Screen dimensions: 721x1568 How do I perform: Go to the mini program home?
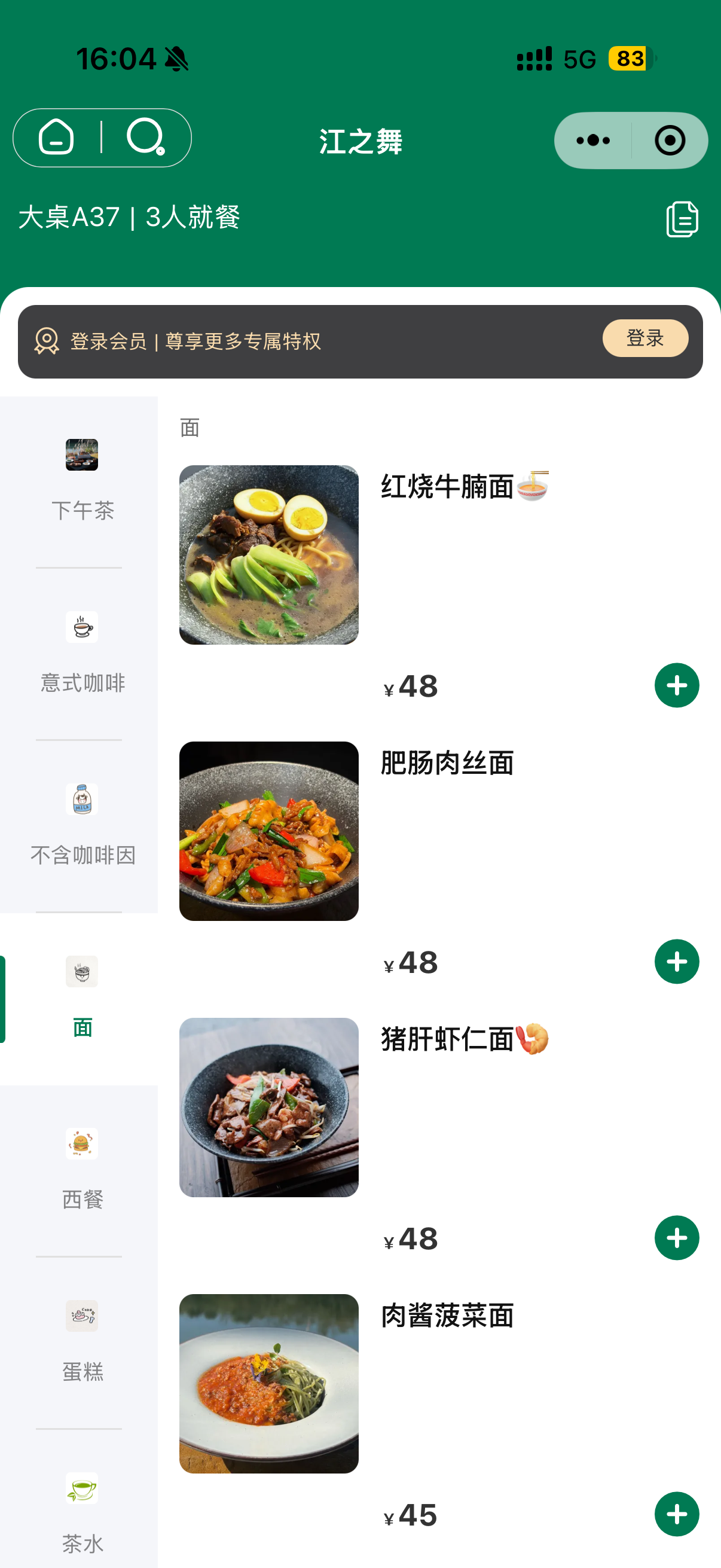[x=56, y=138]
